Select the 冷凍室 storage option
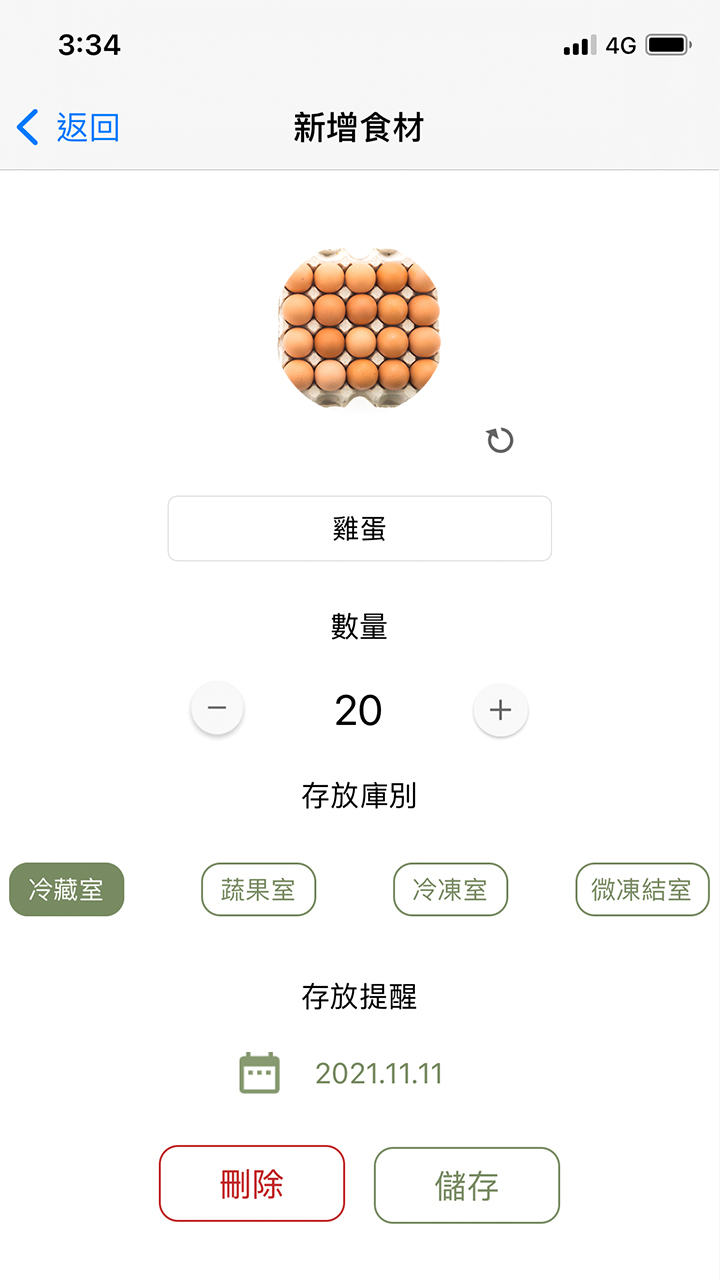720x1280 pixels. coord(450,889)
